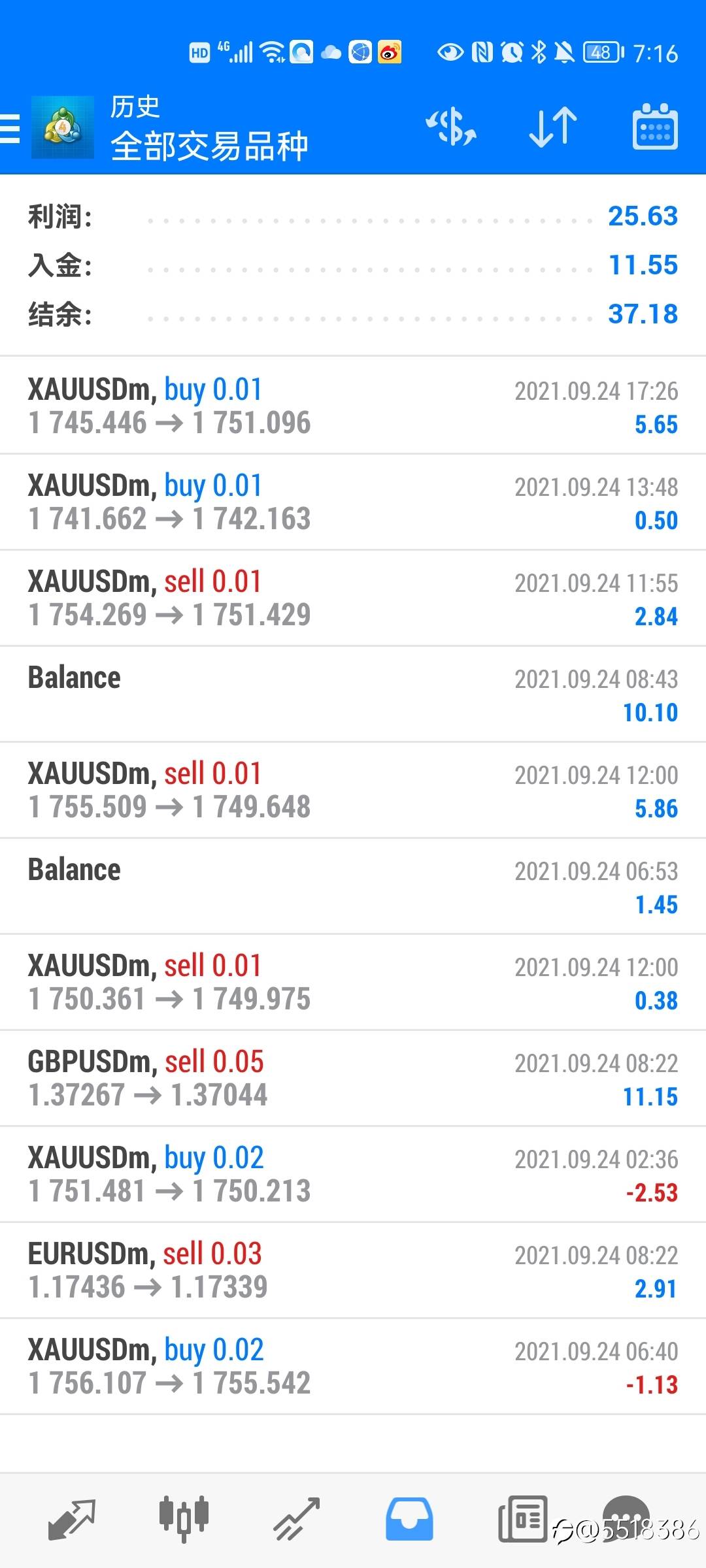Switch to the candlestick Chart tab
This screenshot has height=1568, width=706.
click(x=184, y=1520)
